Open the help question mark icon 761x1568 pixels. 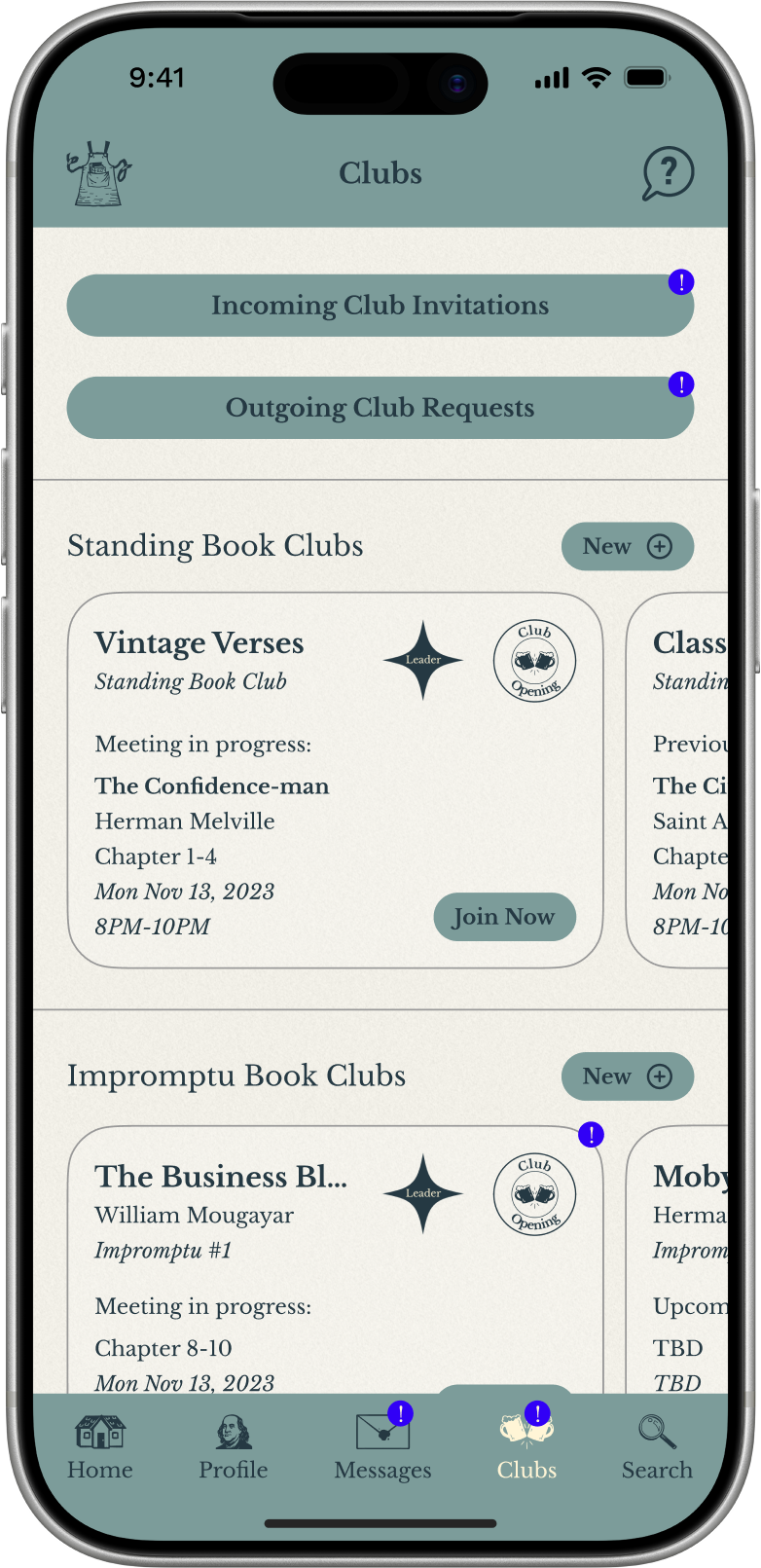coord(668,174)
